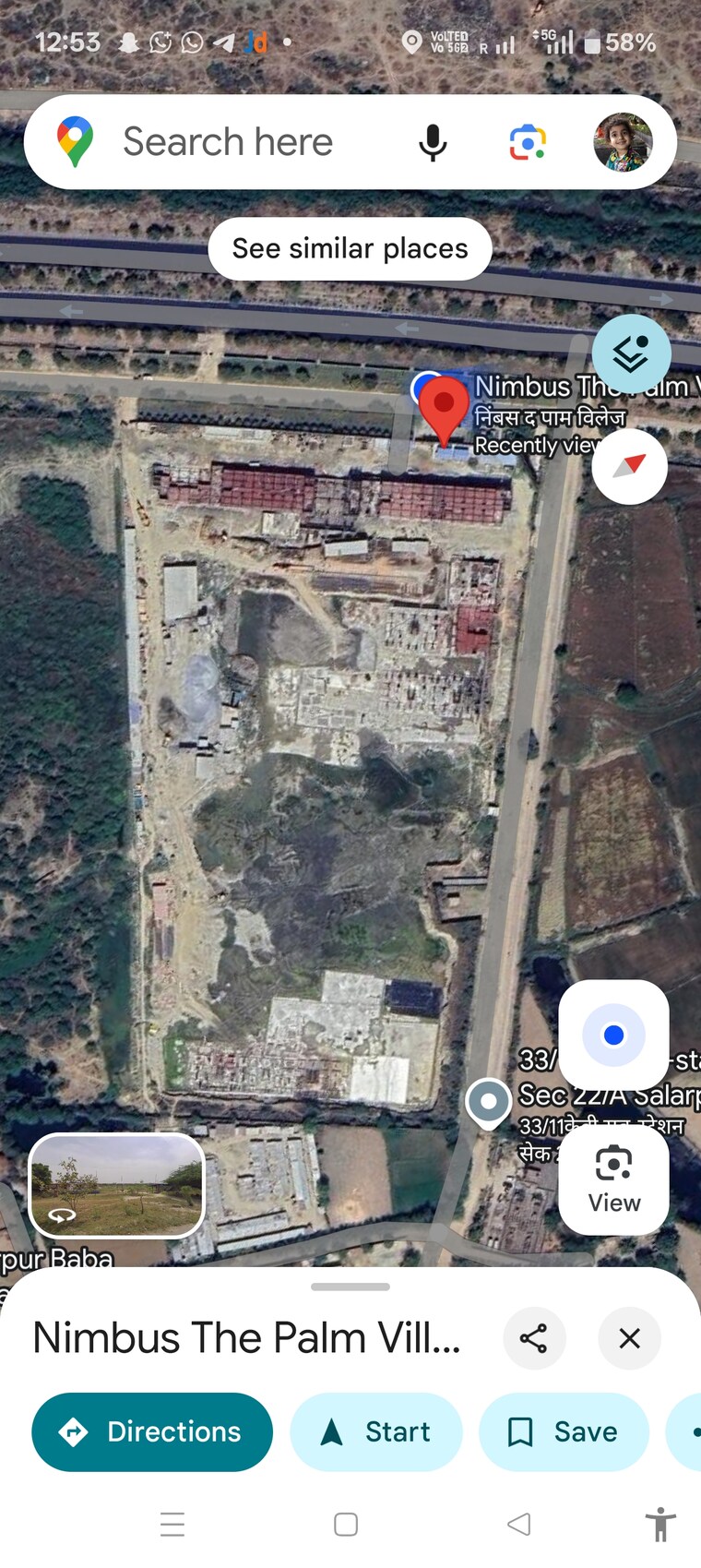Select the Sec 22/A Salarpur sub-station marker
701x1568 pixels.
pyautogui.click(x=489, y=1102)
